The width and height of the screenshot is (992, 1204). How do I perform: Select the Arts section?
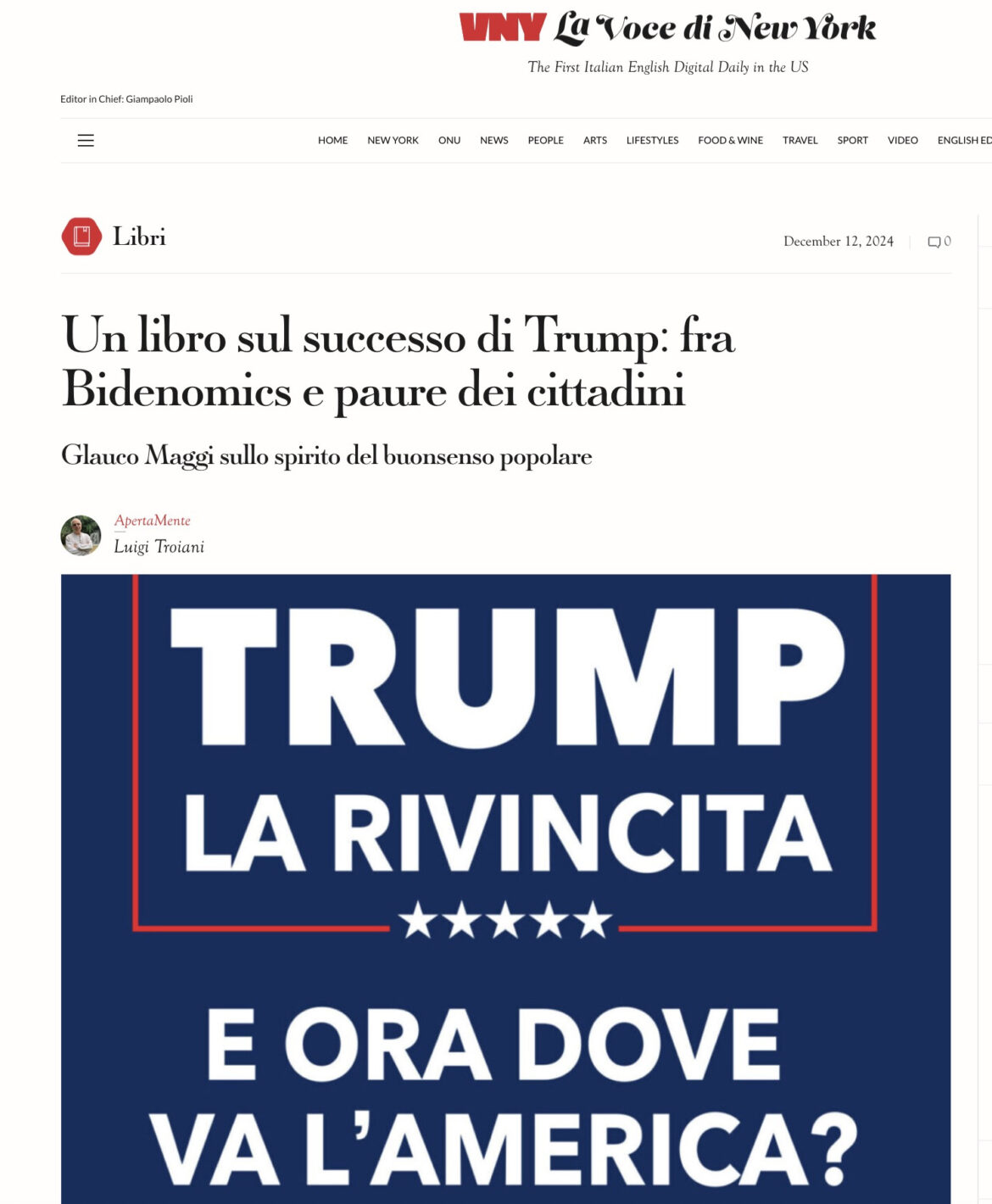click(x=594, y=141)
